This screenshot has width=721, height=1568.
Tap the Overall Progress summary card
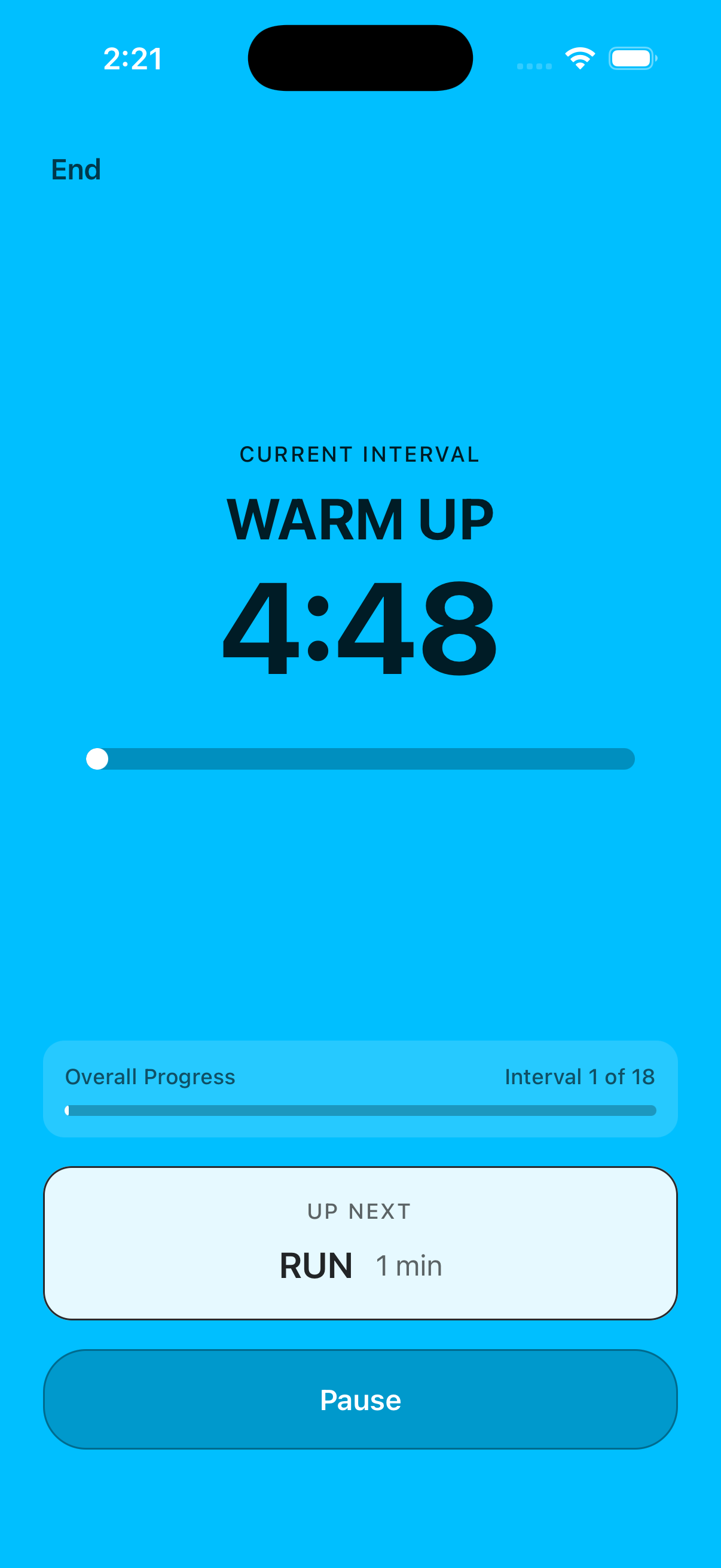click(360, 1089)
